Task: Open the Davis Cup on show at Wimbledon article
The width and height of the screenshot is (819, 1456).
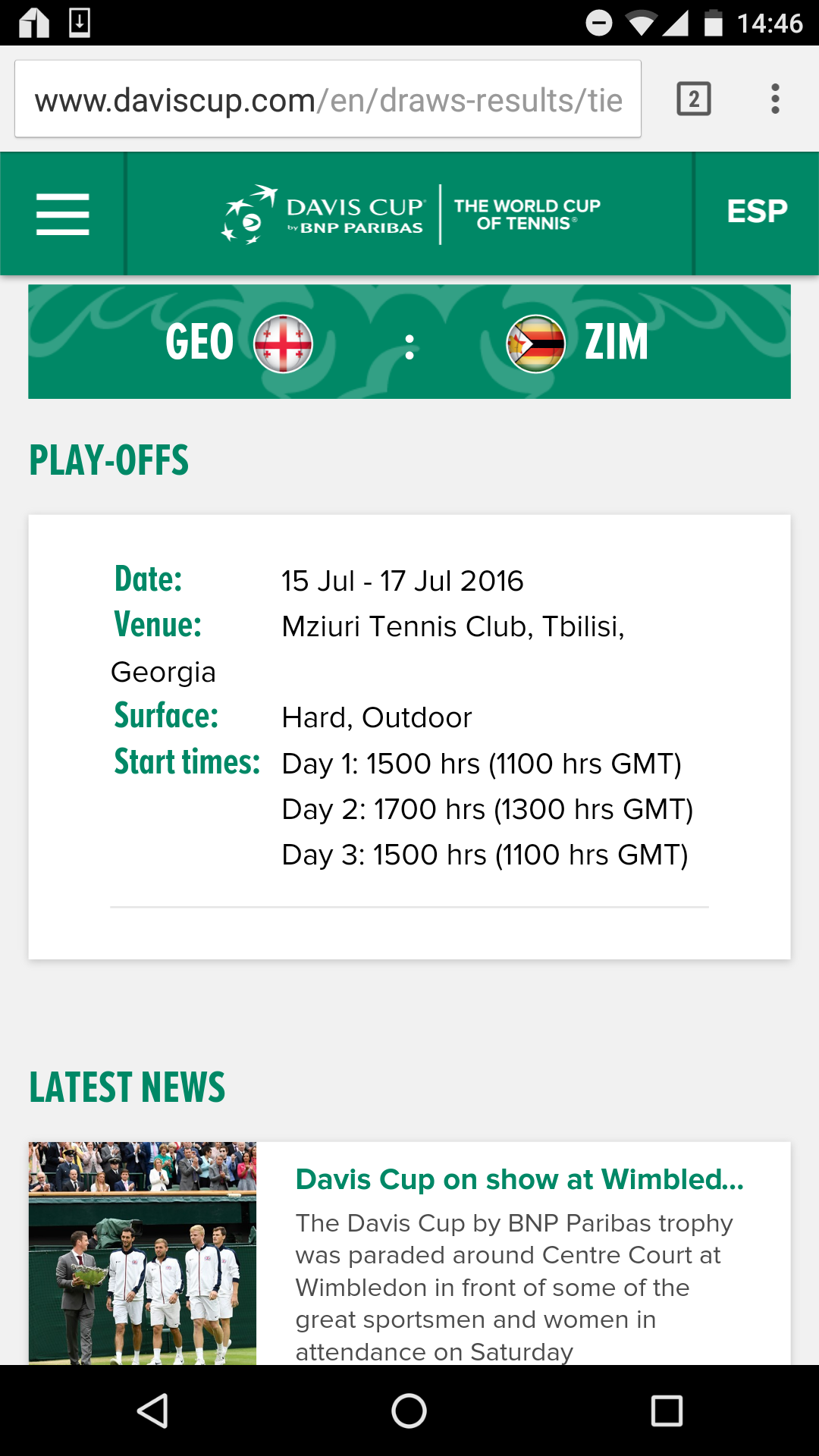Action: point(519,1180)
